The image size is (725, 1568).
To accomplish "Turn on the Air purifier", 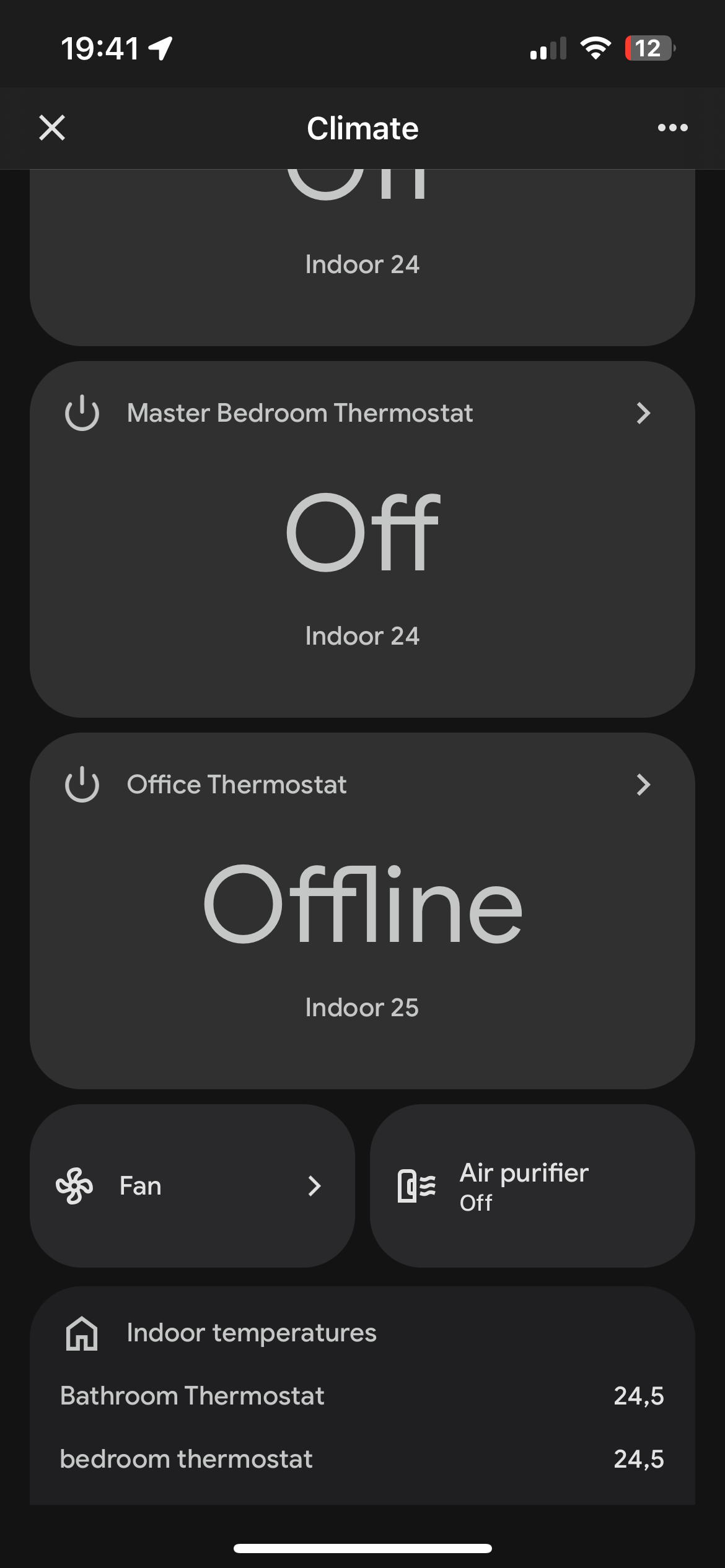I will click(532, 1186).
